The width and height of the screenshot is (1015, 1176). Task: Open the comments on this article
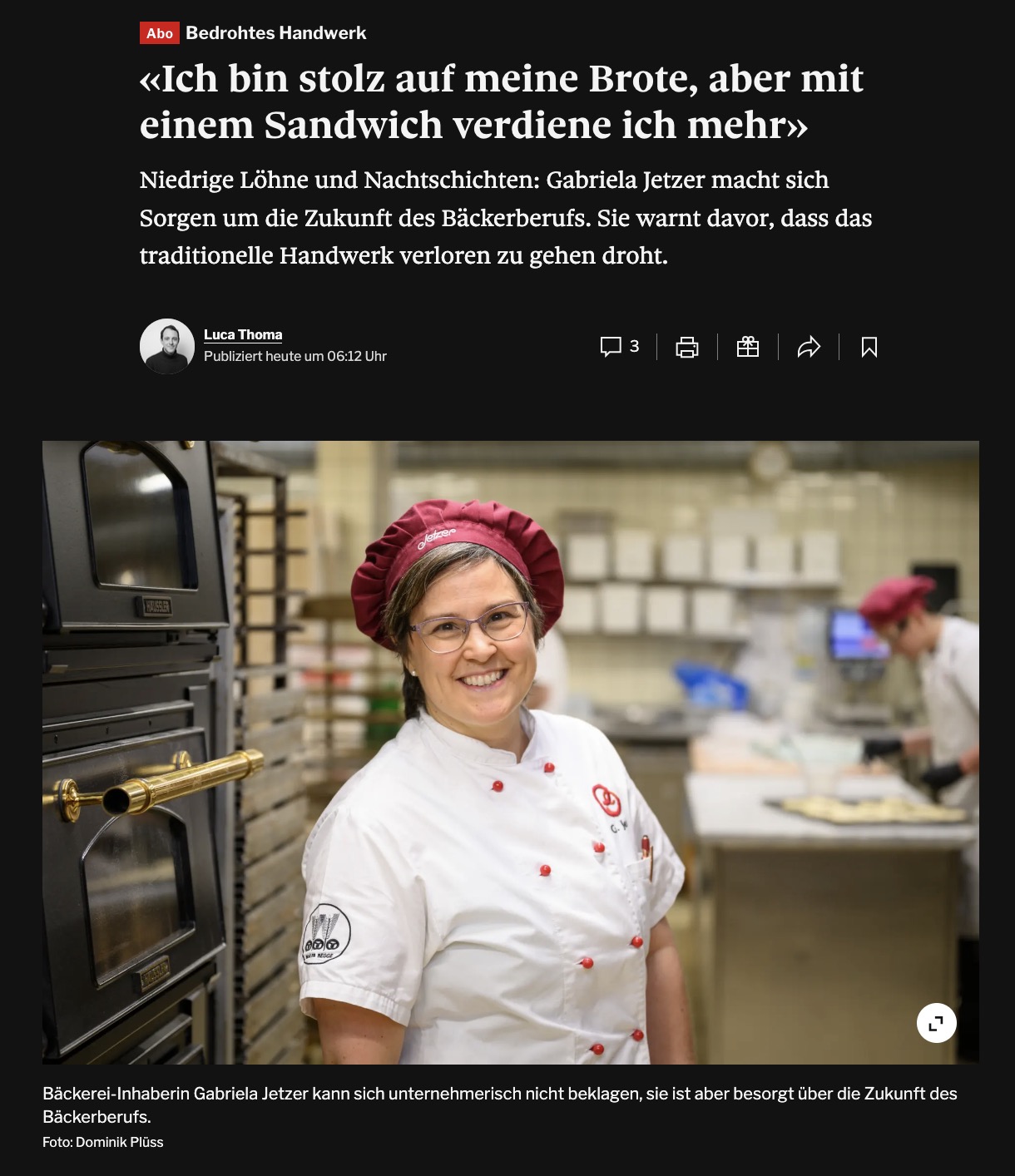pyautogui.click(x=619, y=346)
